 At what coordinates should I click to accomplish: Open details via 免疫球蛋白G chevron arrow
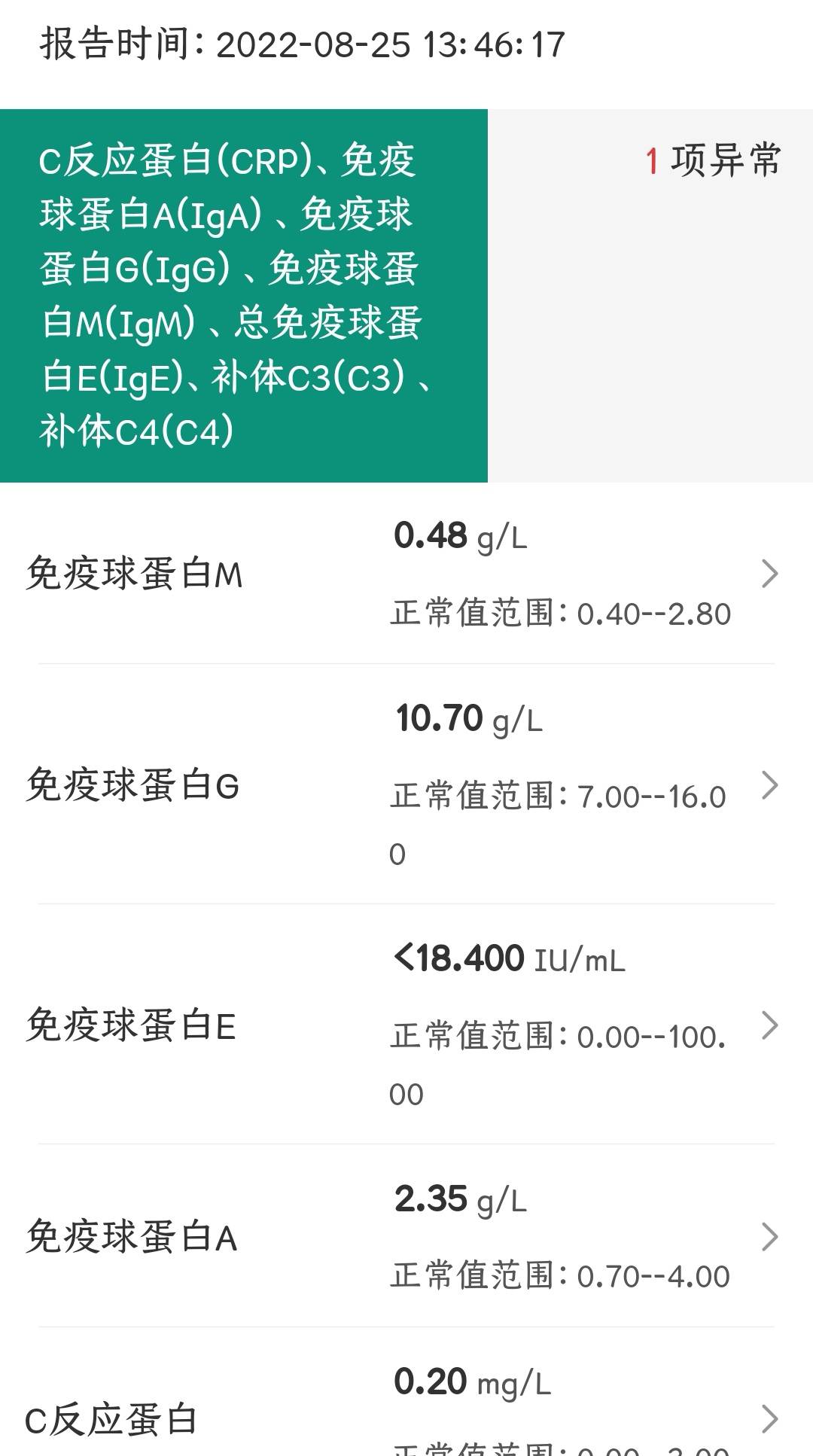coord(771,784)
